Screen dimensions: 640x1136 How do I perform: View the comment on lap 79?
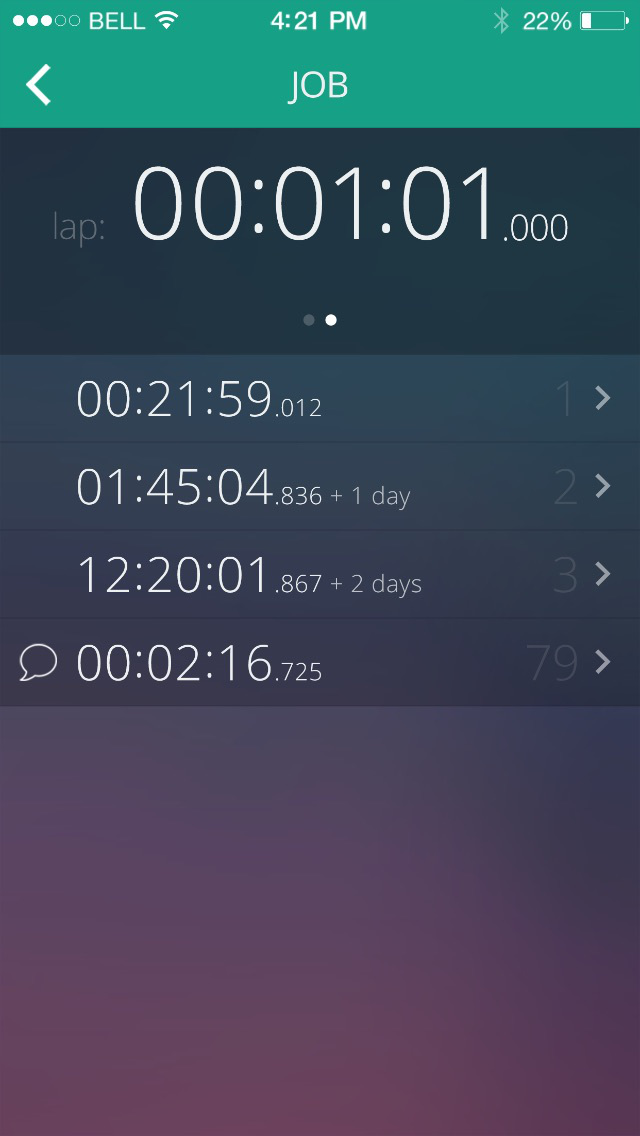pos(38,662)
